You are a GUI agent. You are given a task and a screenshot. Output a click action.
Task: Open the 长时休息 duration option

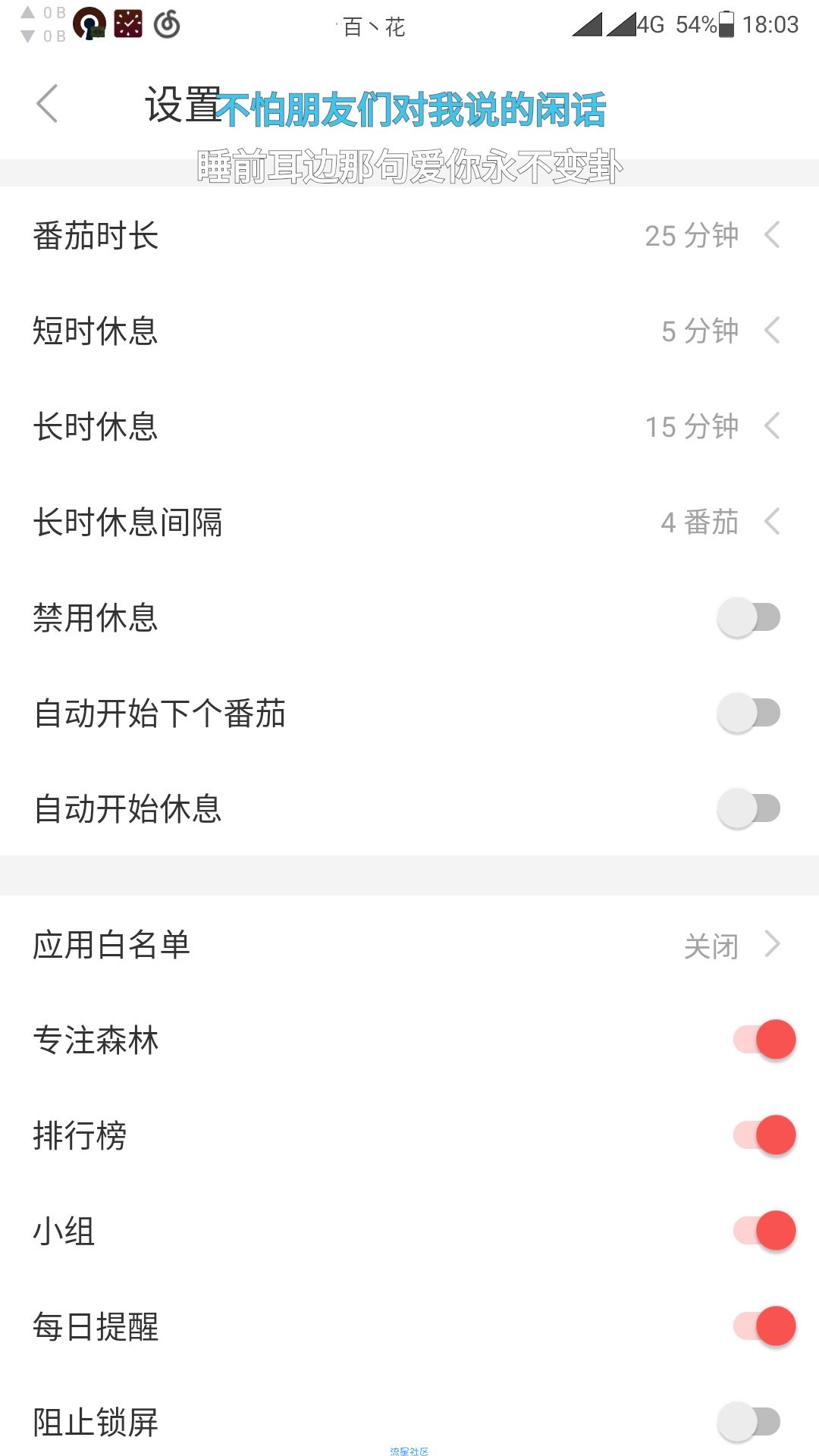coord(409,426)
